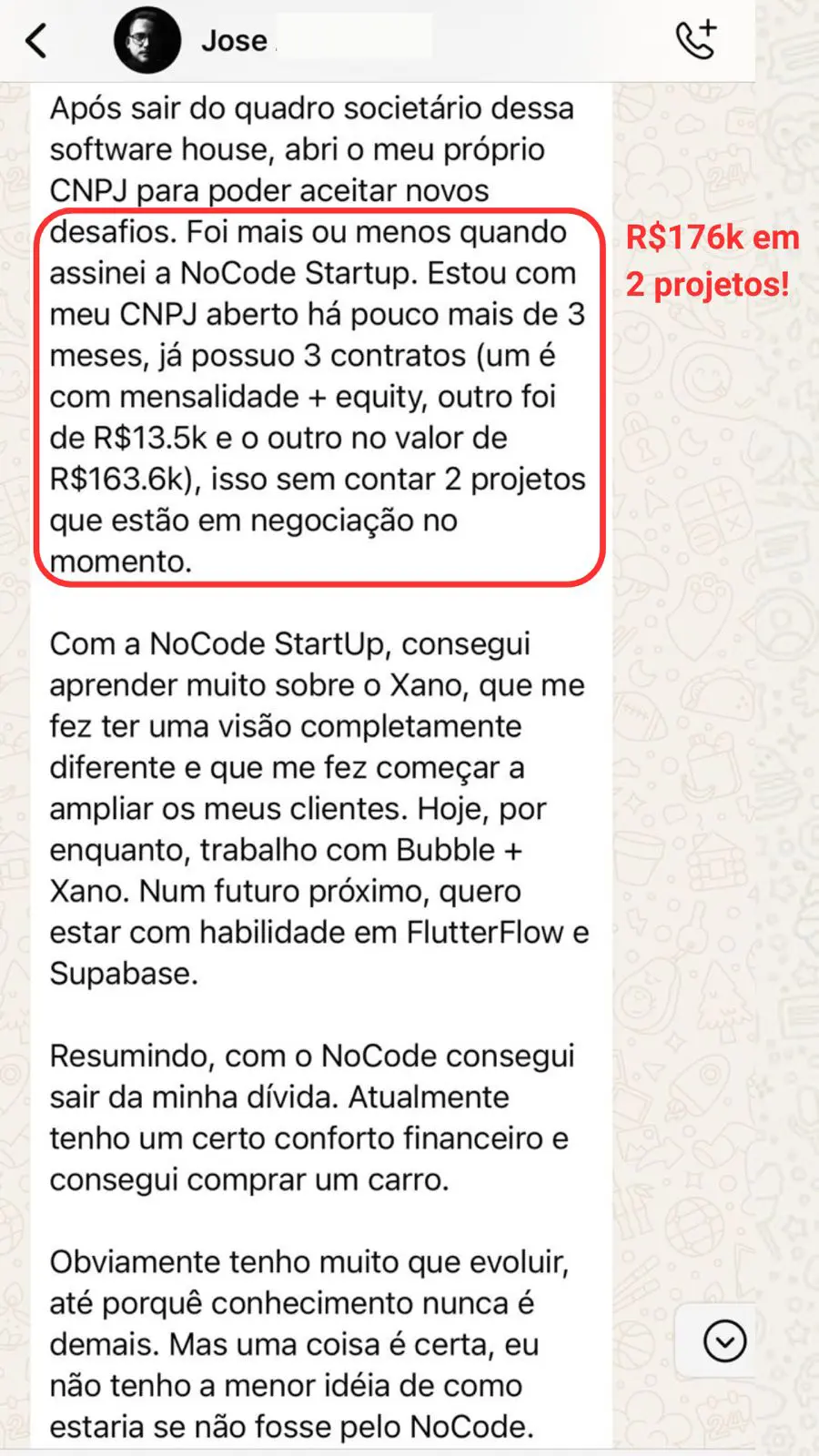Tap the avatar beside the contact name

147,40
